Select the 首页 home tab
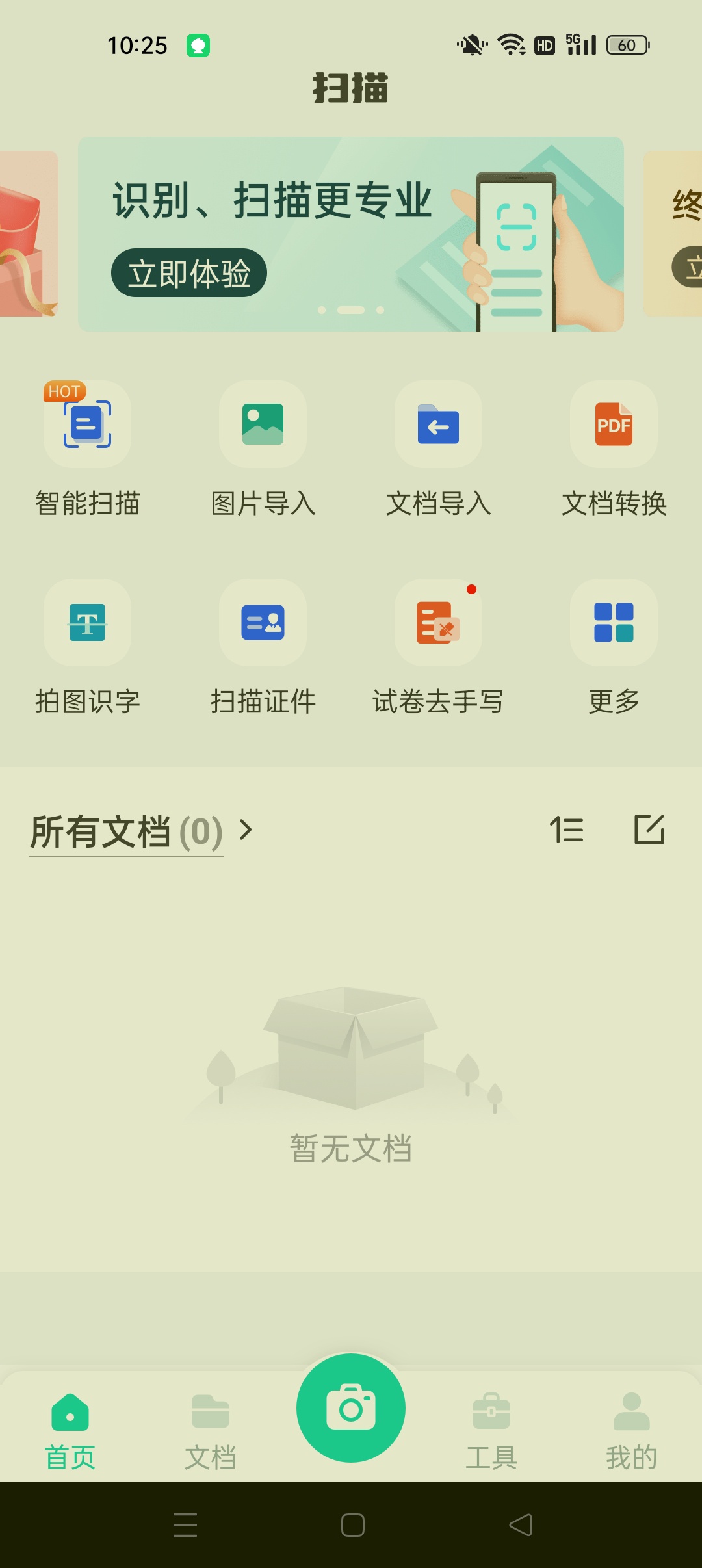 click(x=70, y=1431)
